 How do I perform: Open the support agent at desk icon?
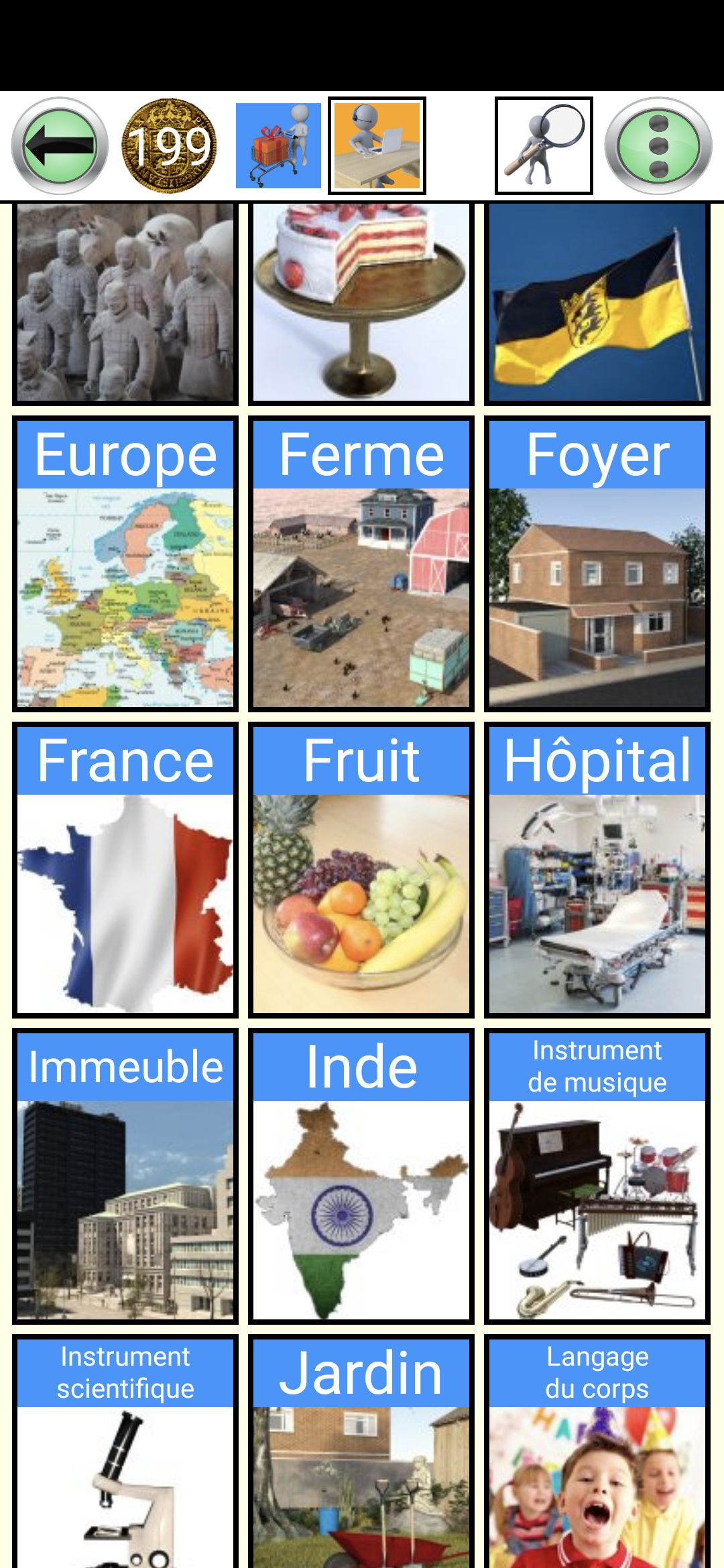pos(377,146)
